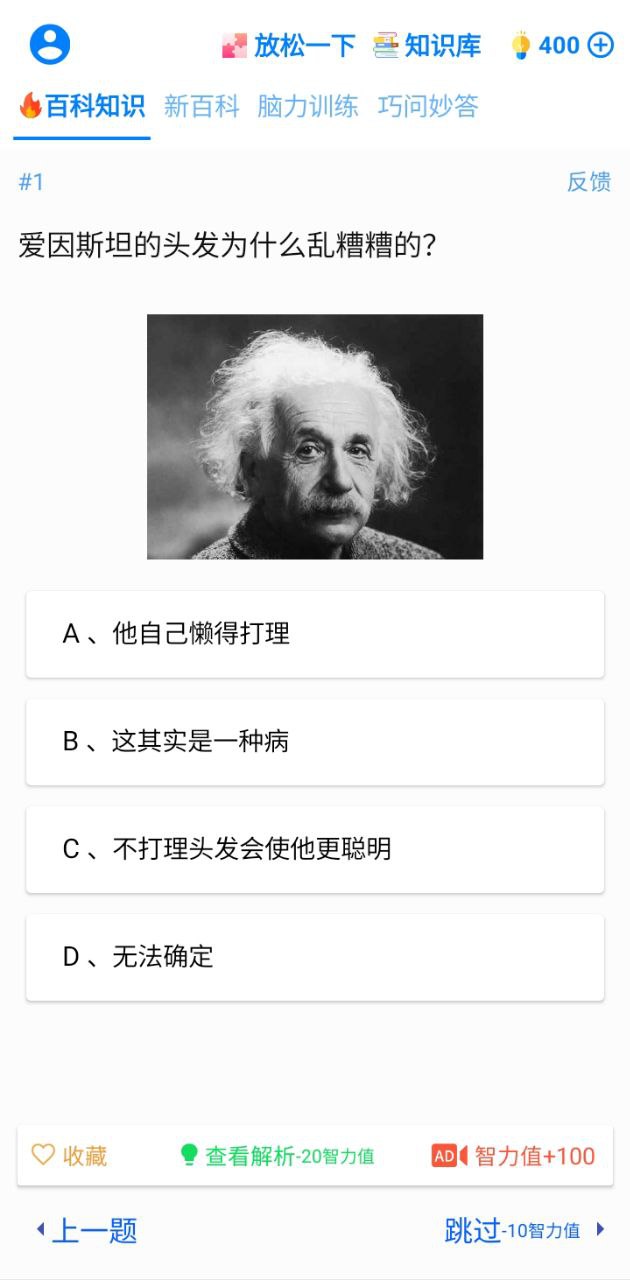Tap 反馈 to send feedback
Image resolution: width=630 pixels, height=1280 pixels.
pyautogui.click(x=589, y=181)
